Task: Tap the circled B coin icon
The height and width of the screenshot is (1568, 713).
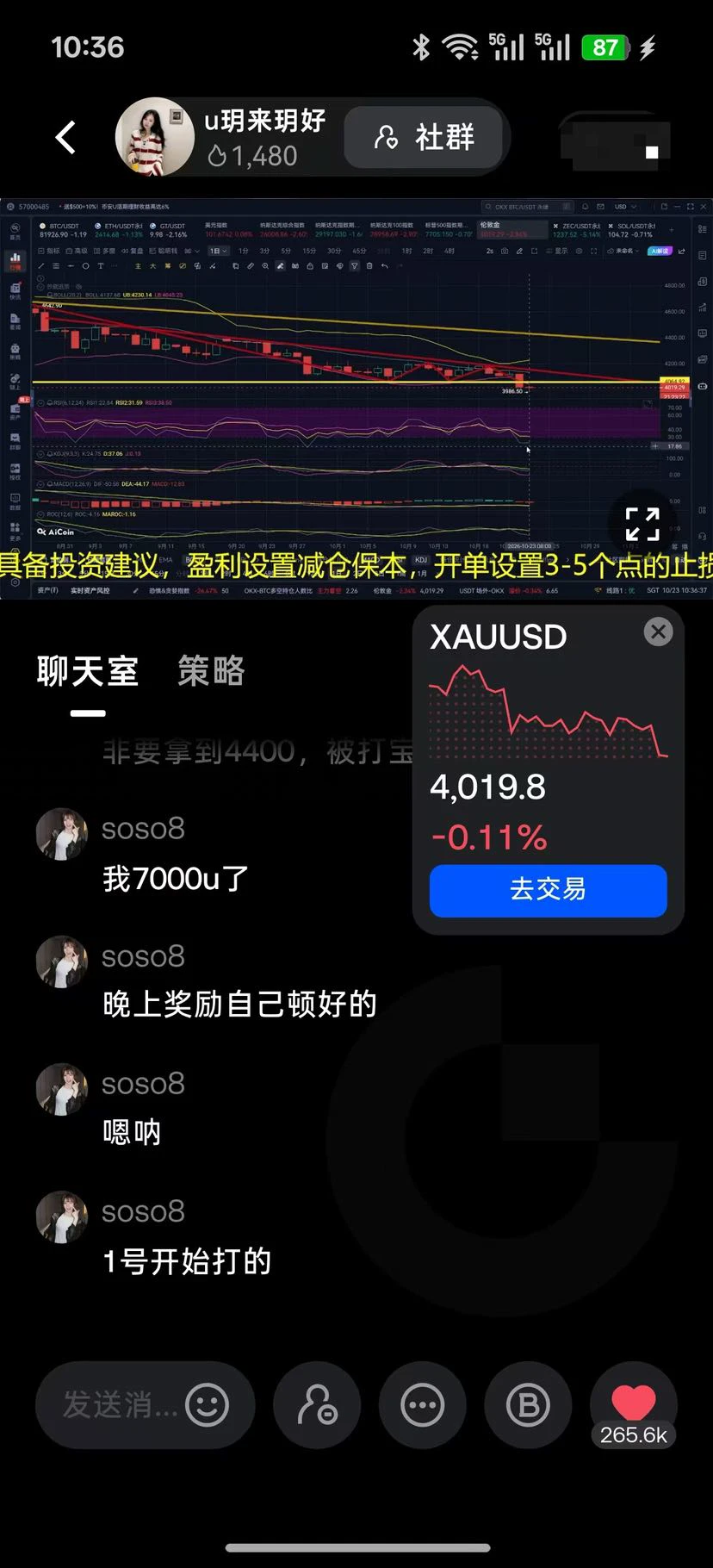Action: point(528,1405)
